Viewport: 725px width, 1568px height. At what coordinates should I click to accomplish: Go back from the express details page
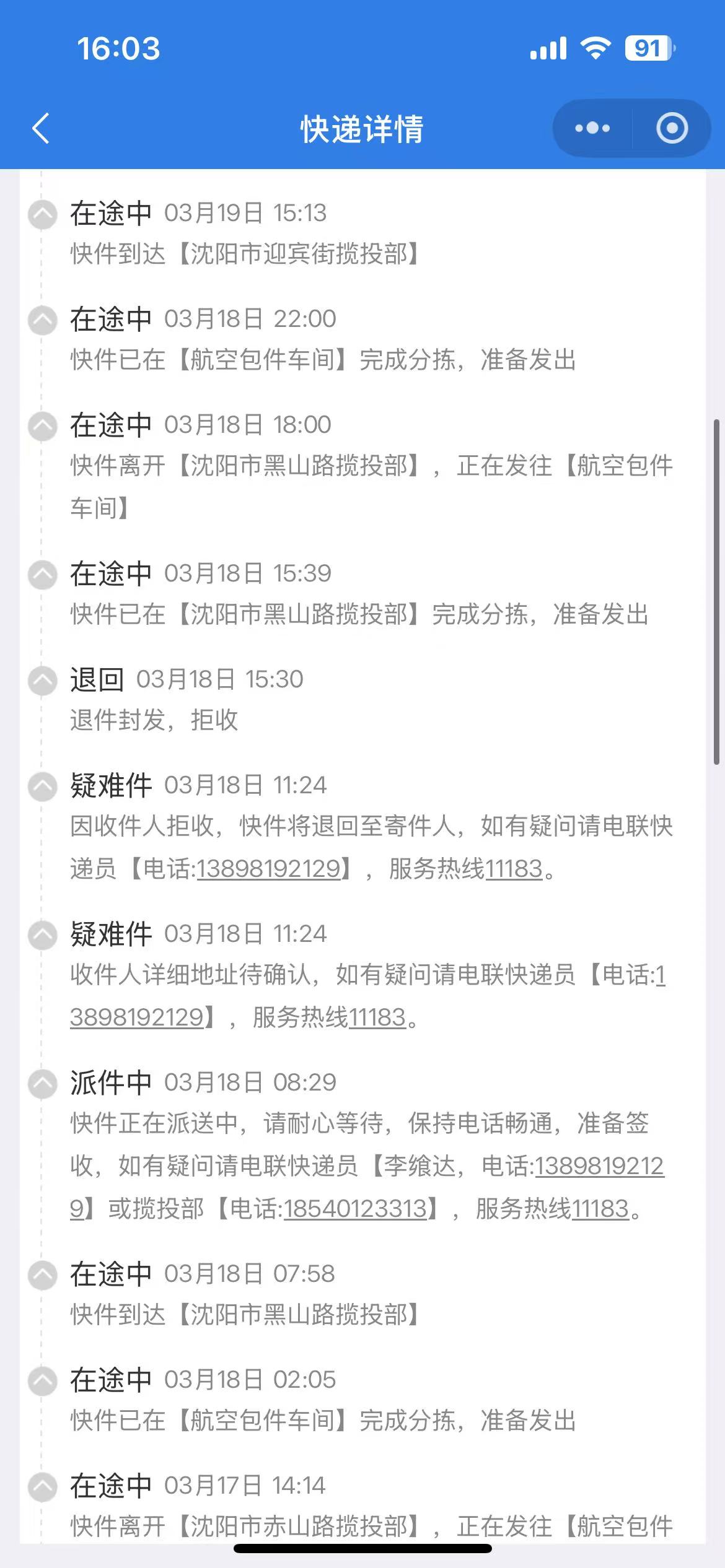(41, 129)
